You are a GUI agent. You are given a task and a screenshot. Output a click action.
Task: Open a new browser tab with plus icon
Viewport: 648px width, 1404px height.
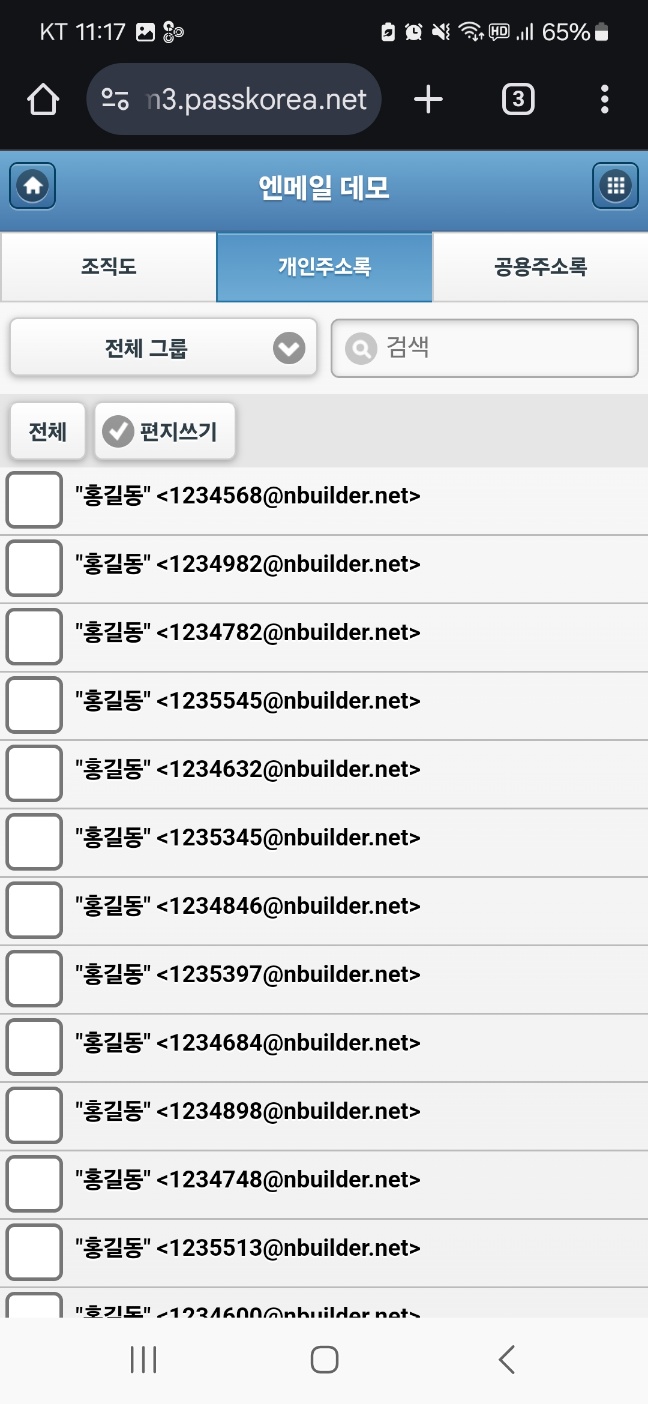click(x=428, y=99)
